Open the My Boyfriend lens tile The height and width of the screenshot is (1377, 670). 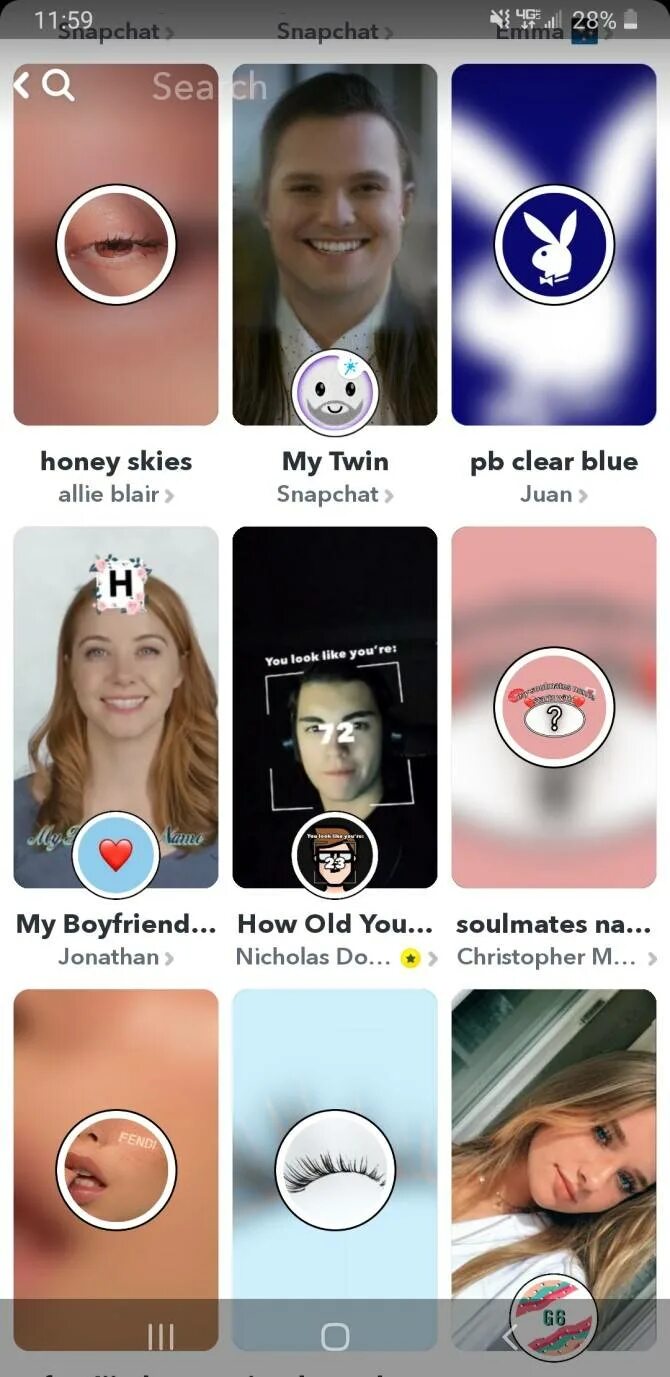click(x=116, y=707)
